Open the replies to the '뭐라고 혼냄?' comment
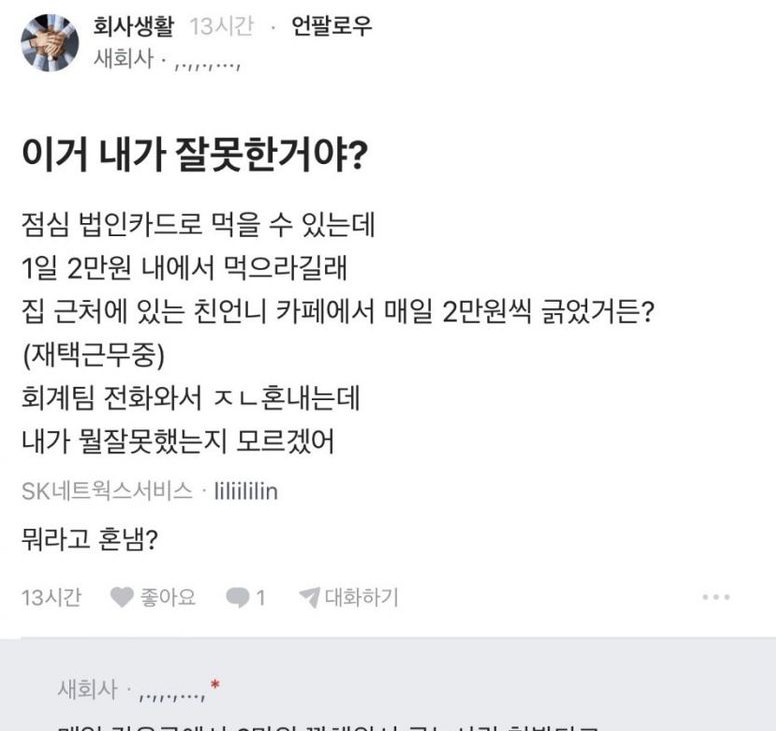 click(246, 598)
